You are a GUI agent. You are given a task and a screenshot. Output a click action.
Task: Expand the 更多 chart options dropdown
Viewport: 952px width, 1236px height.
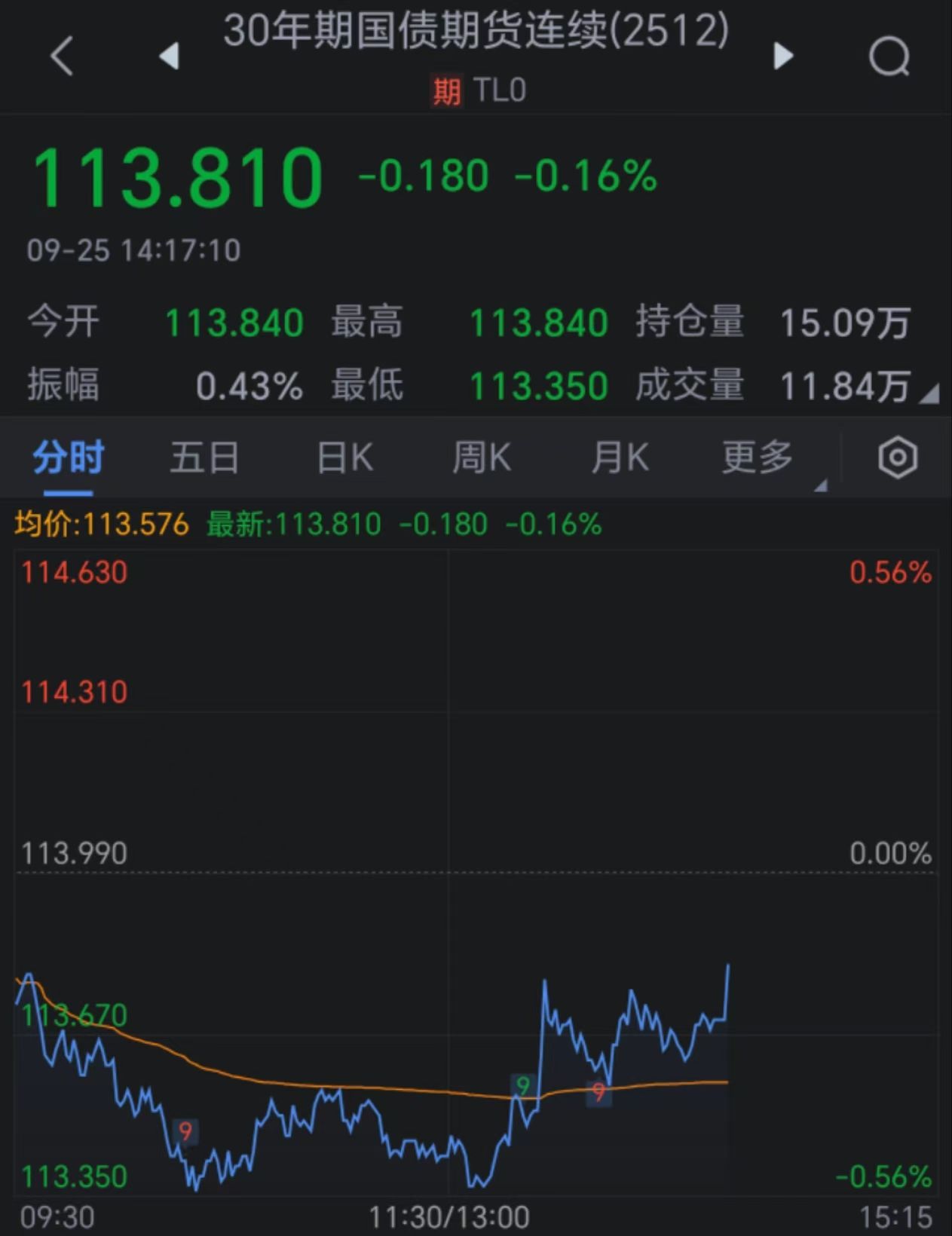pos(756,457)
